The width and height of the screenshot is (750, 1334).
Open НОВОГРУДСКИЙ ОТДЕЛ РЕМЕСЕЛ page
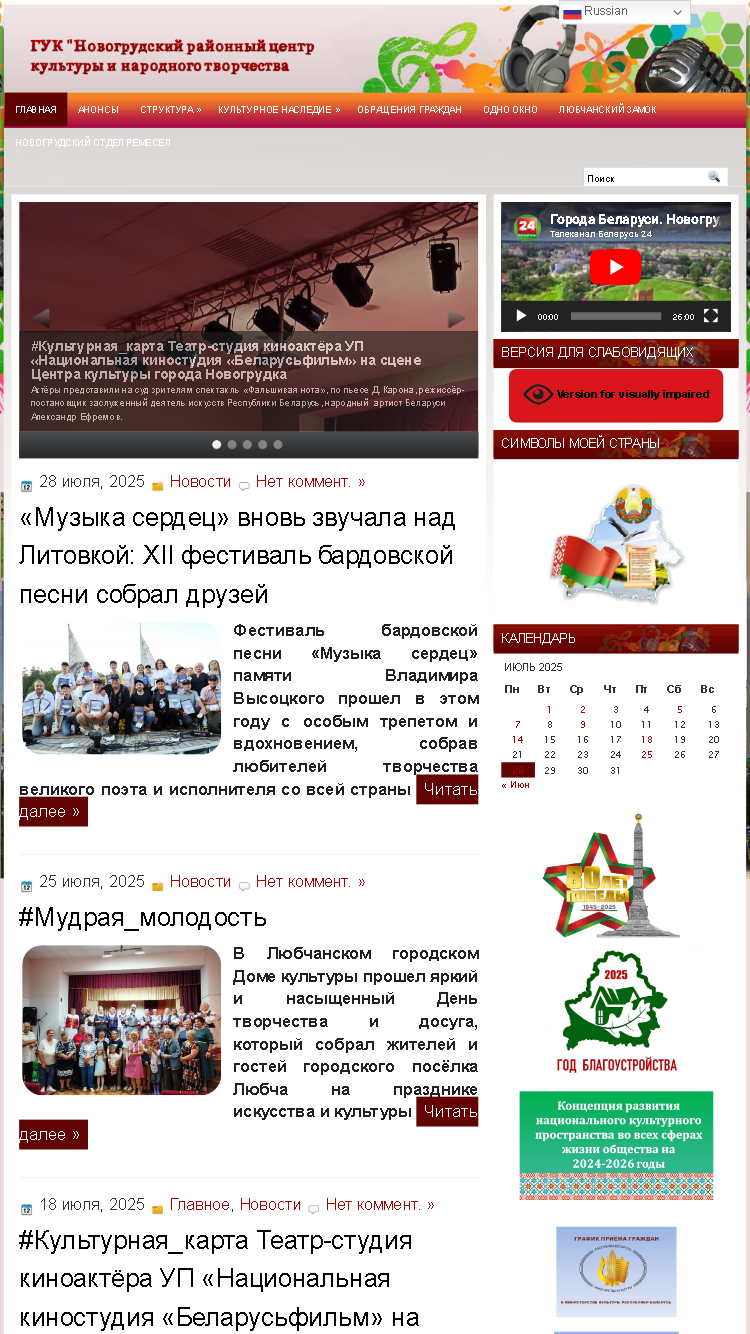tap(93, 143)
